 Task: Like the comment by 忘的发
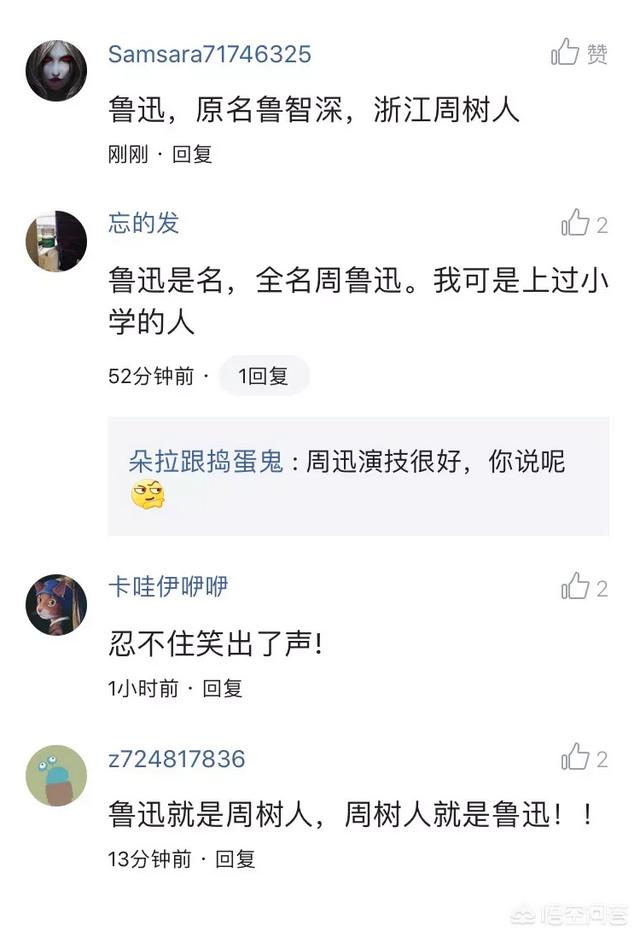coord(576,223)
